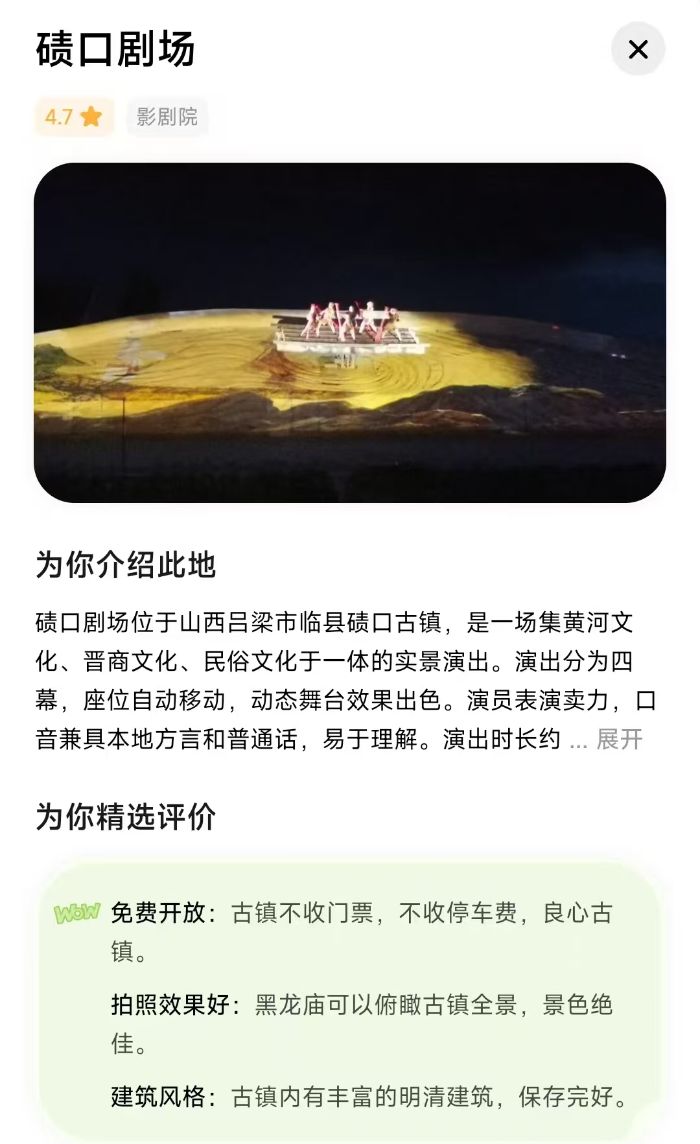Tap the 影剧院 category tag
700x1144 pixels.
[167, 117]
